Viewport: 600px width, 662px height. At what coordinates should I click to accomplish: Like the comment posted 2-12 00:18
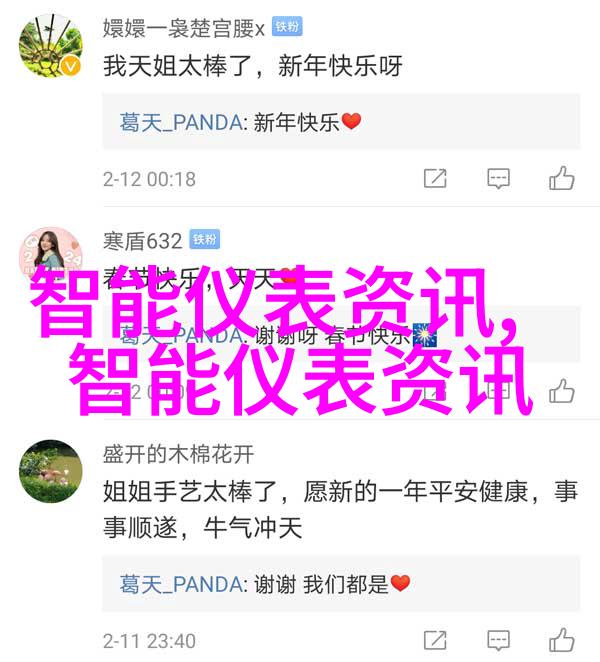coord(561,179)
